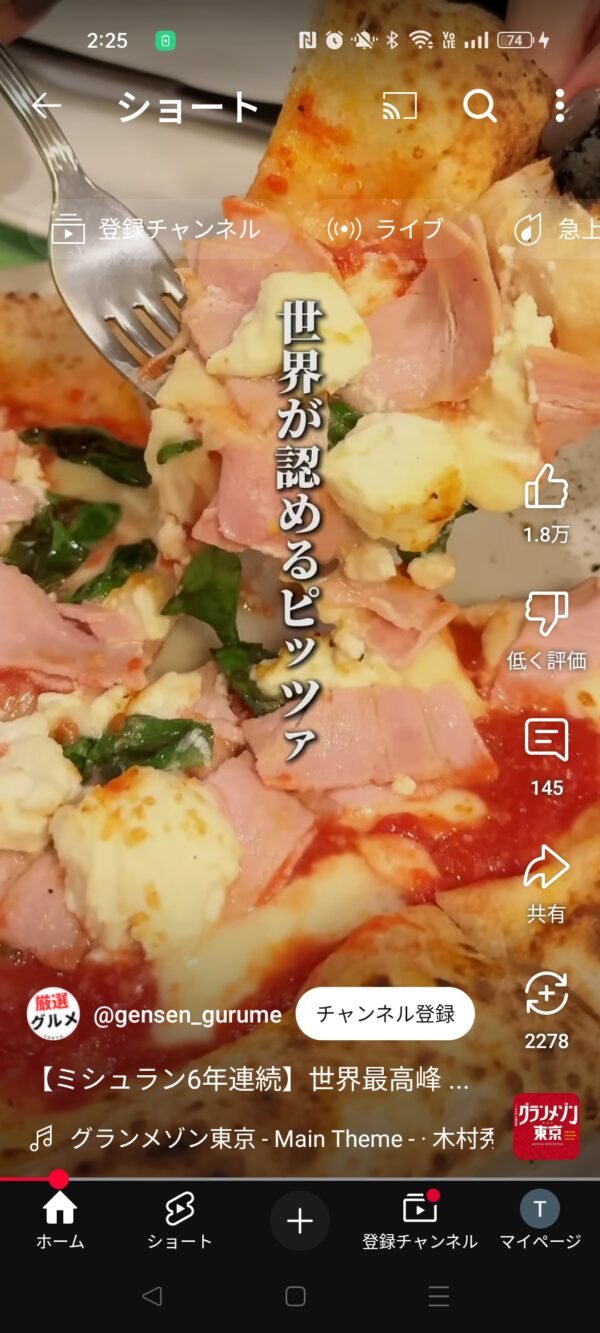Tap the system back navigation button
Viewport: 600px width, 1333px height.
152,1296
